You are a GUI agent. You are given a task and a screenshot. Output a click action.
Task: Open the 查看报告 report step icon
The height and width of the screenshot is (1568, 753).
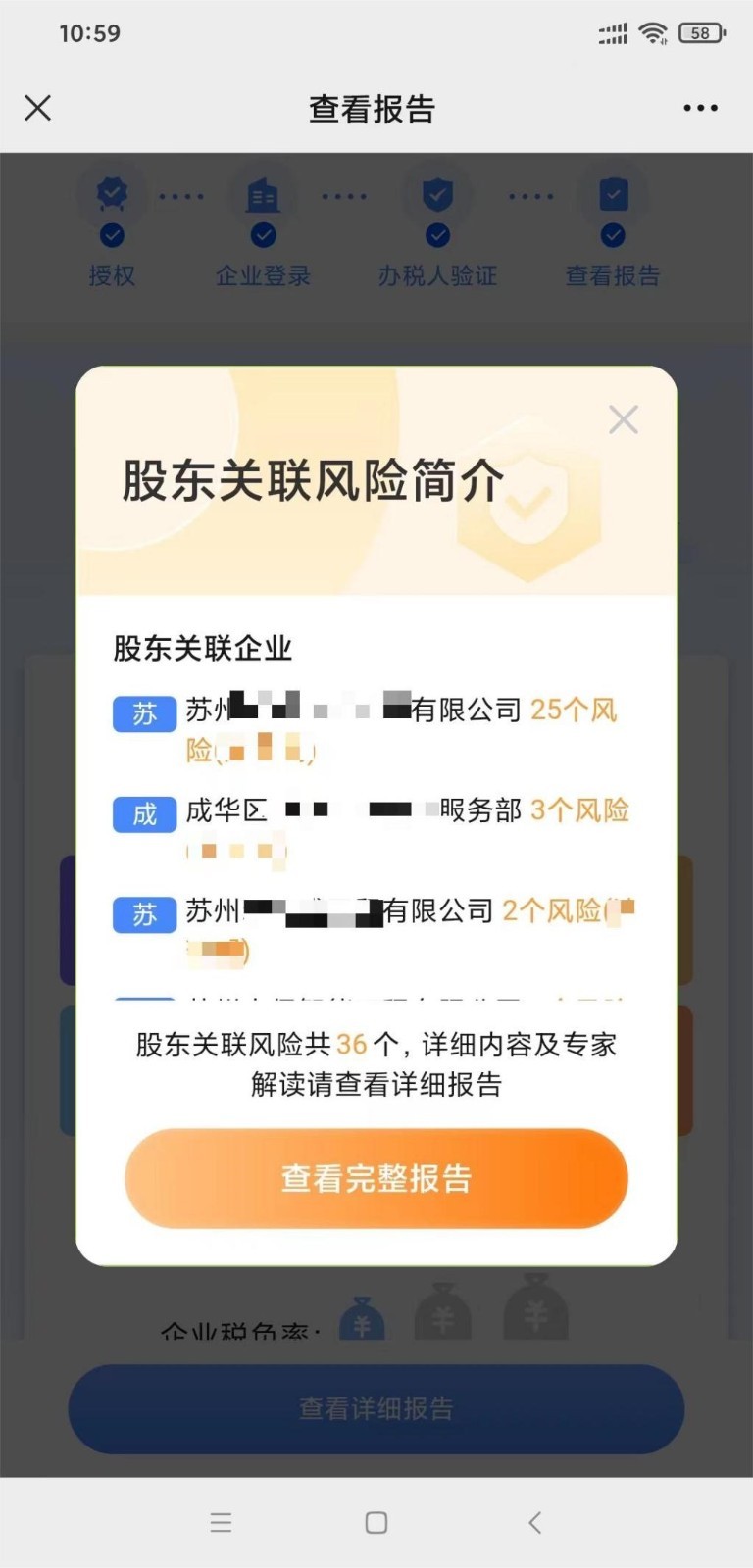[613, 194]
